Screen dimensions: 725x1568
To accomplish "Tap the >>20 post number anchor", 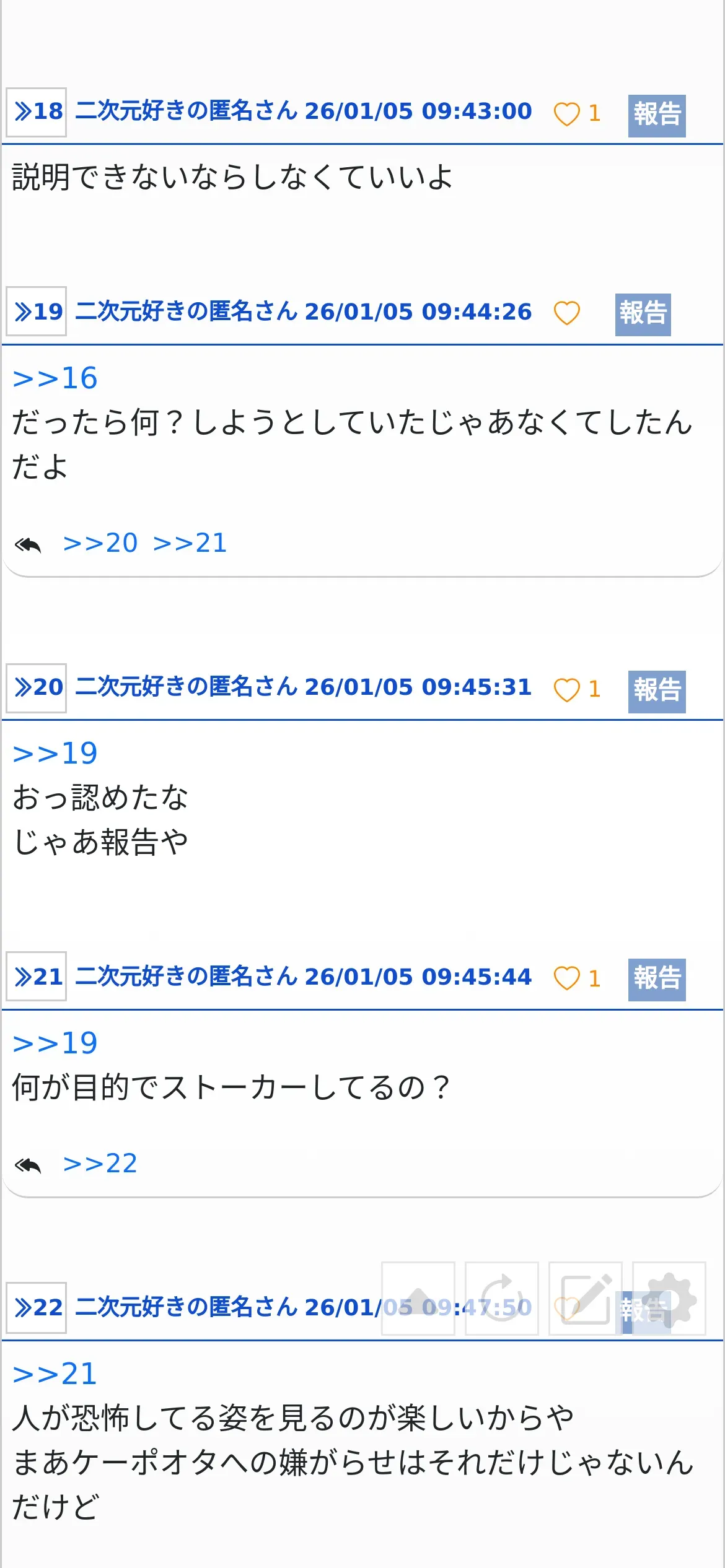I will [37, 687].
